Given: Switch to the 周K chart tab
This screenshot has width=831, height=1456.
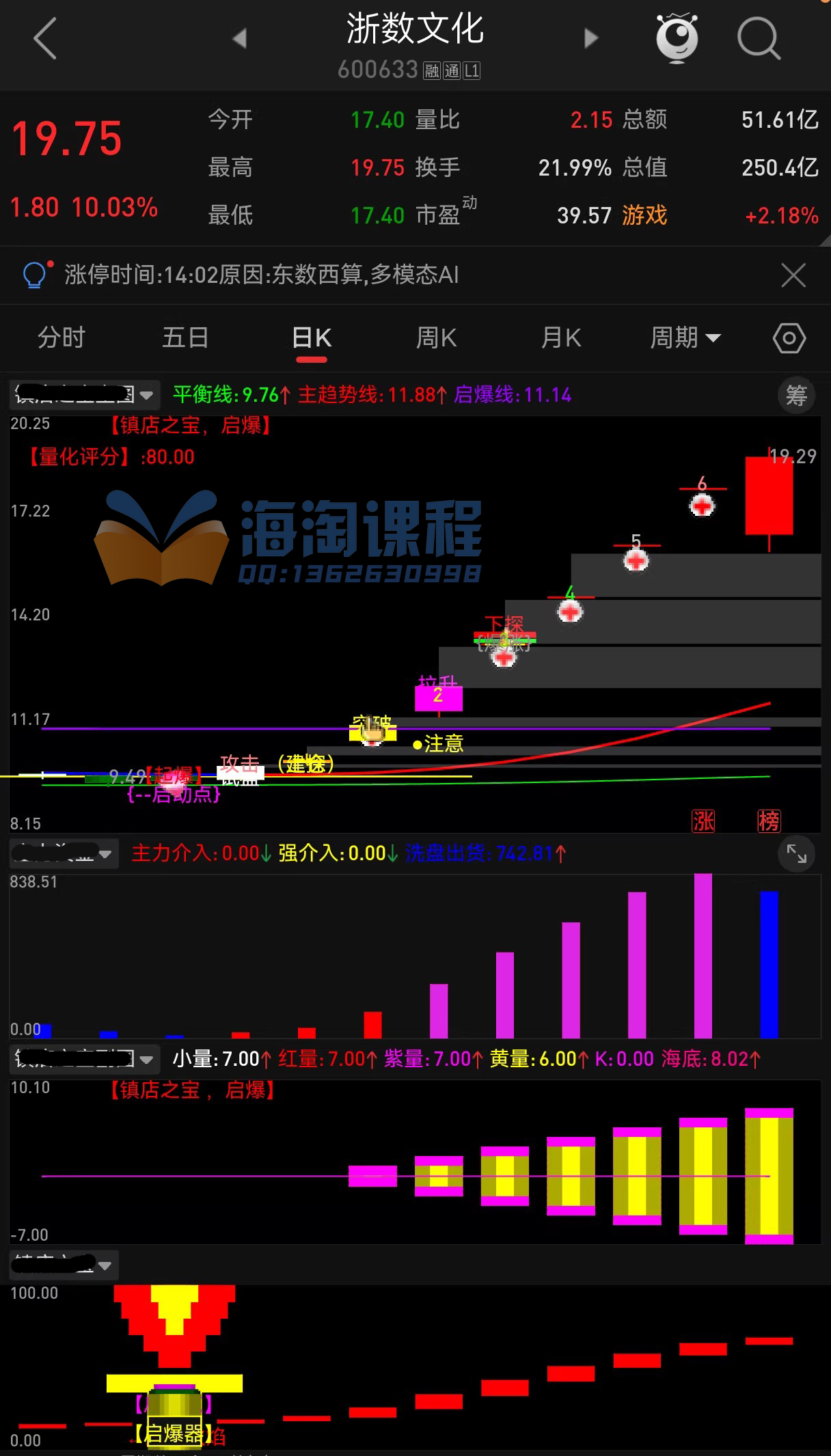Looking at the screenshot, I should pos(436,338).
